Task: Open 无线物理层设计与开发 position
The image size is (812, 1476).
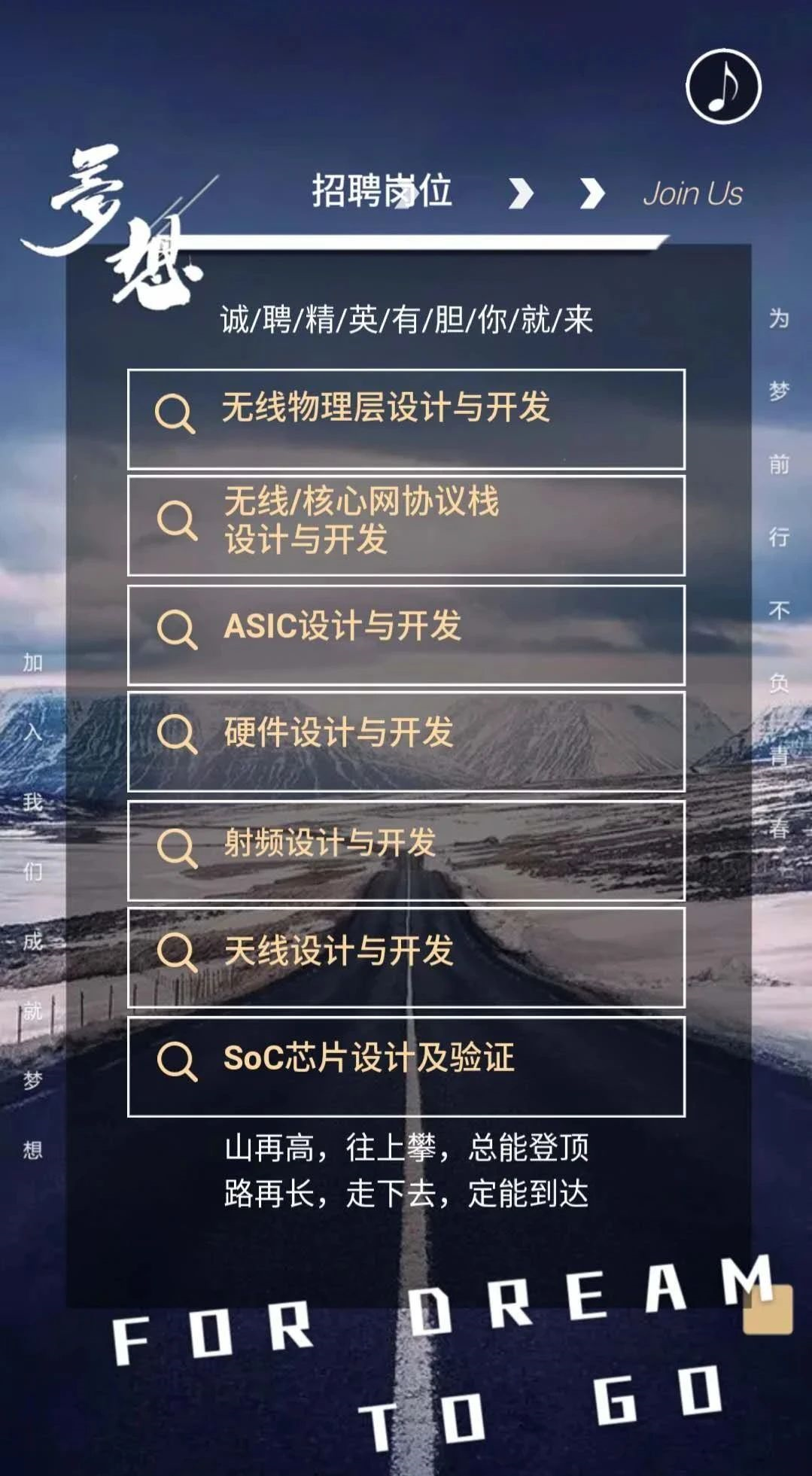Action: (x=406, y=418)
